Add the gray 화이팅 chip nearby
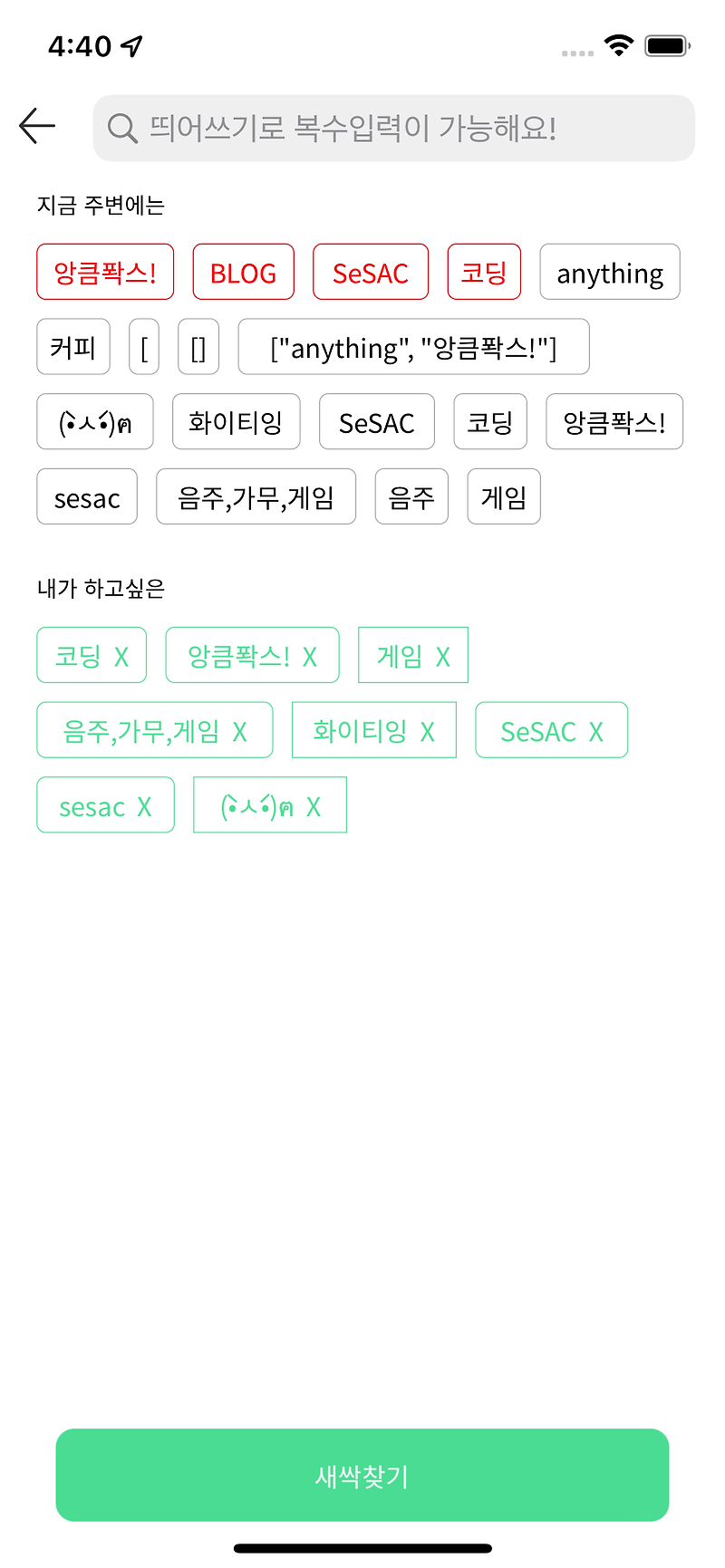Screen dimensions: 725x1568 237,422
